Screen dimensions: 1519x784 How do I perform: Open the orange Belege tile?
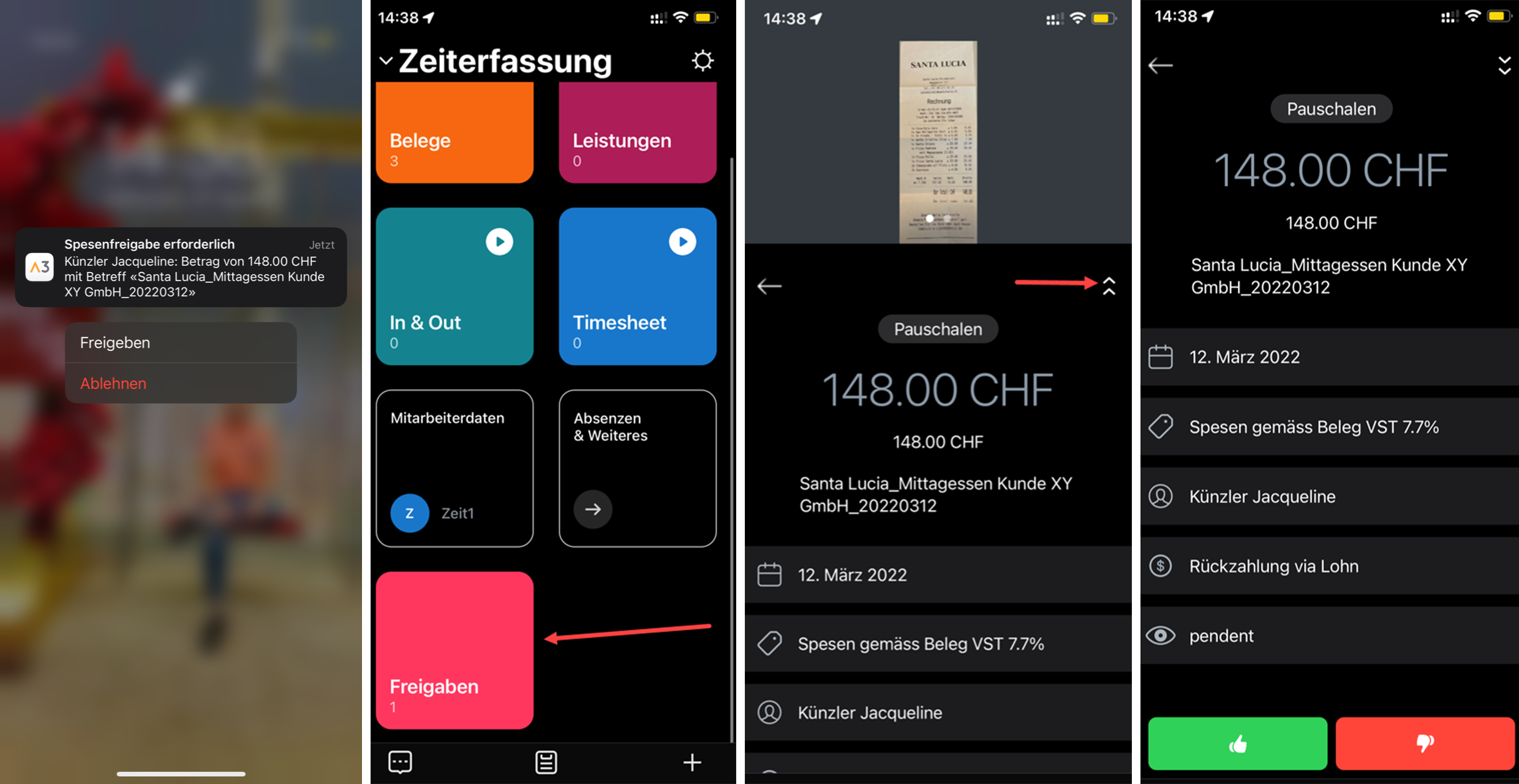point(454,133)
